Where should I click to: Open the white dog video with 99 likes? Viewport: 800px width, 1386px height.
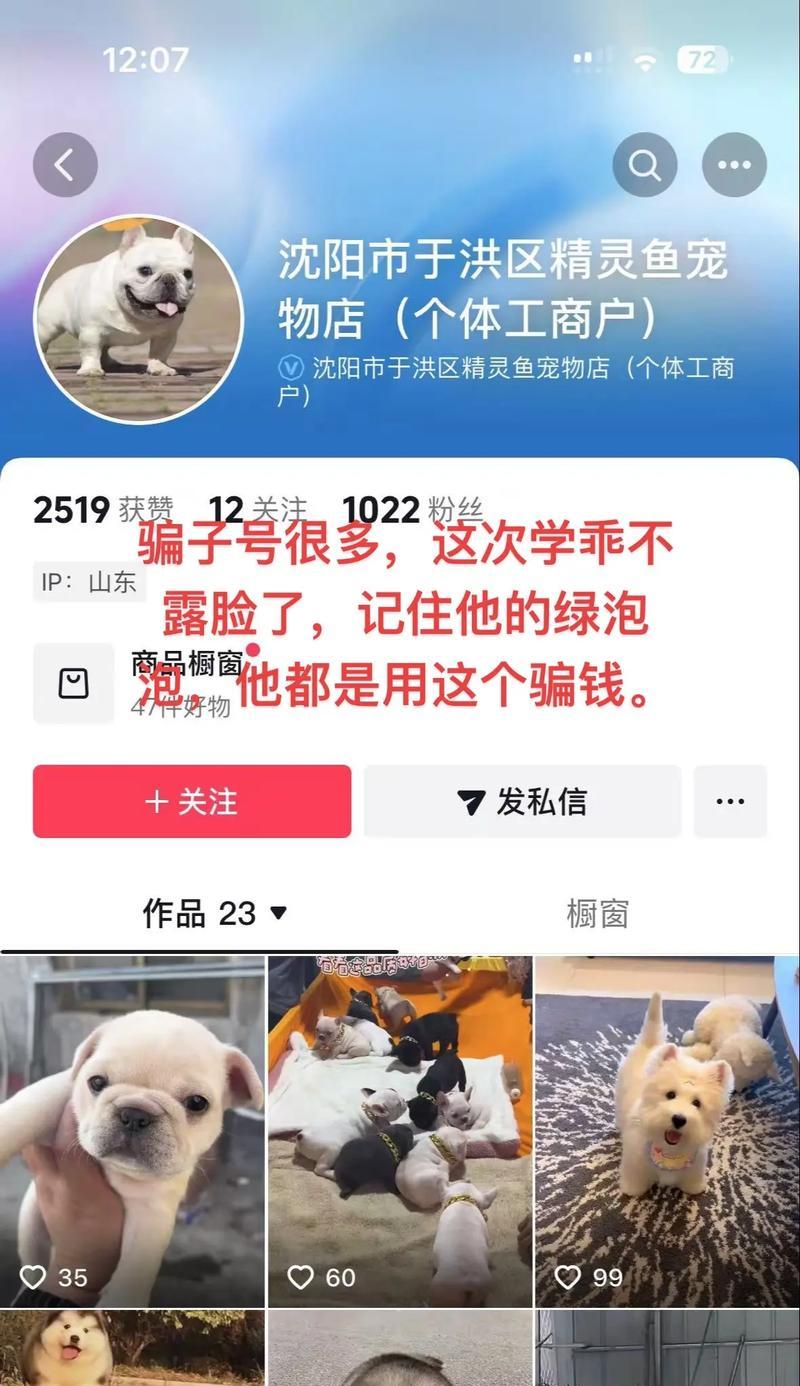tap(667, 1130)
